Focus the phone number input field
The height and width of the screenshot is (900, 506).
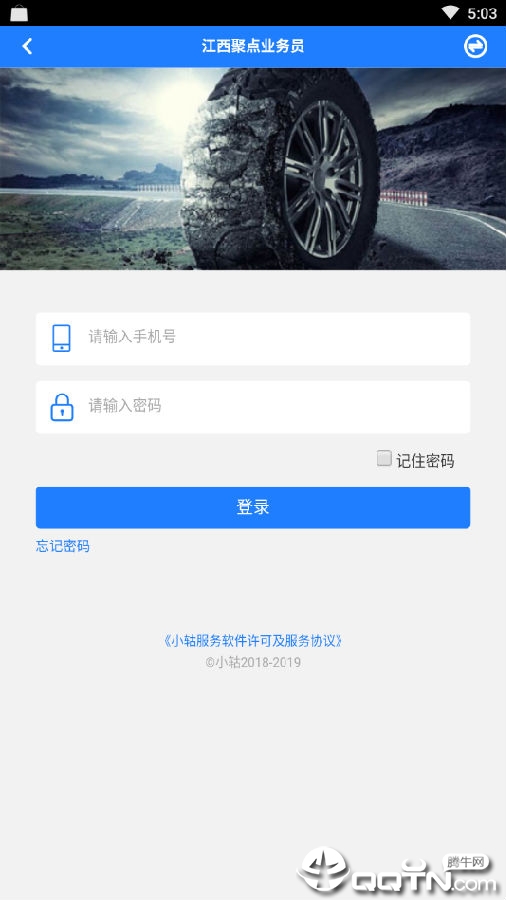pos(253,339)
